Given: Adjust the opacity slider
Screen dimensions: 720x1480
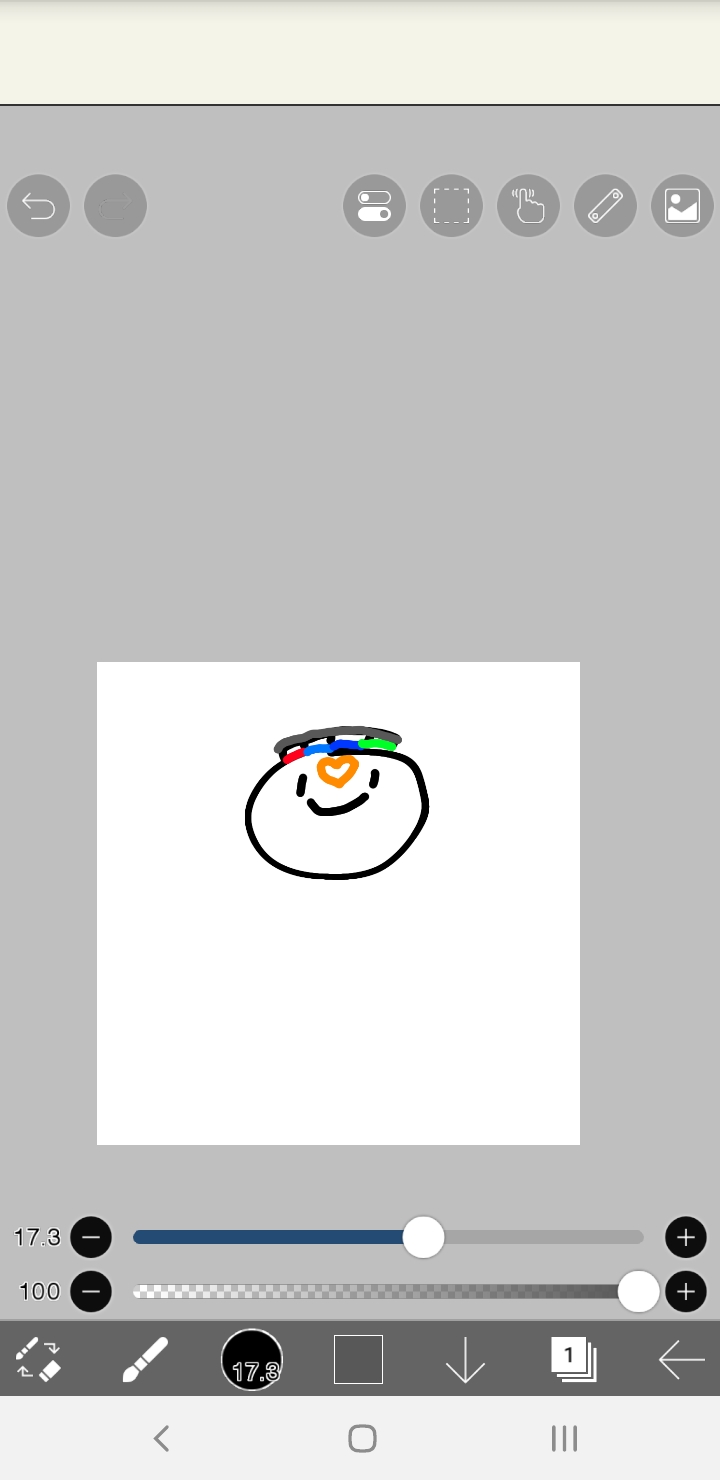Looking at the screenshot, I should 638,1292.
